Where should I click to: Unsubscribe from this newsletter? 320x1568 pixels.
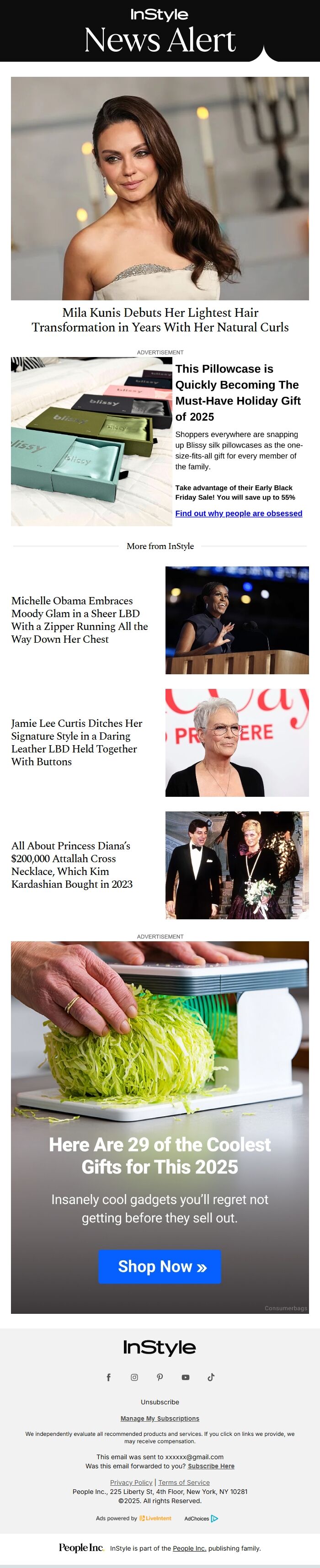(160, 1402)
